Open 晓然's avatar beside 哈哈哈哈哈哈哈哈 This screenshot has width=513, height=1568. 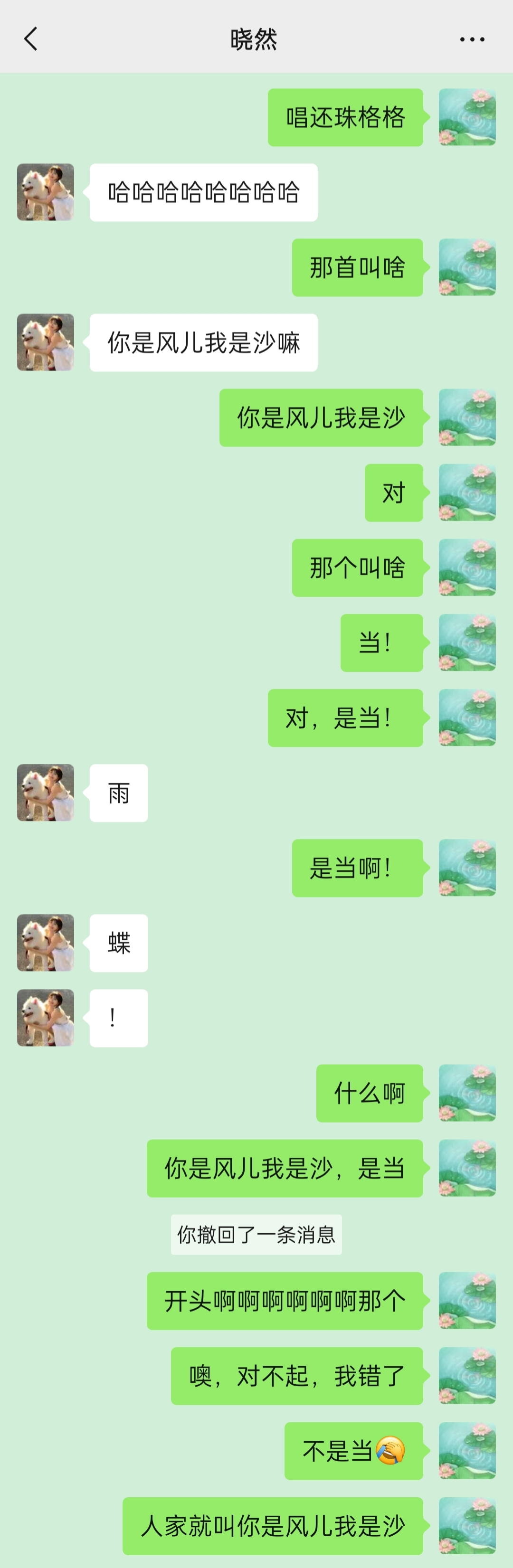pyautogui.click(x=46, y=192)
